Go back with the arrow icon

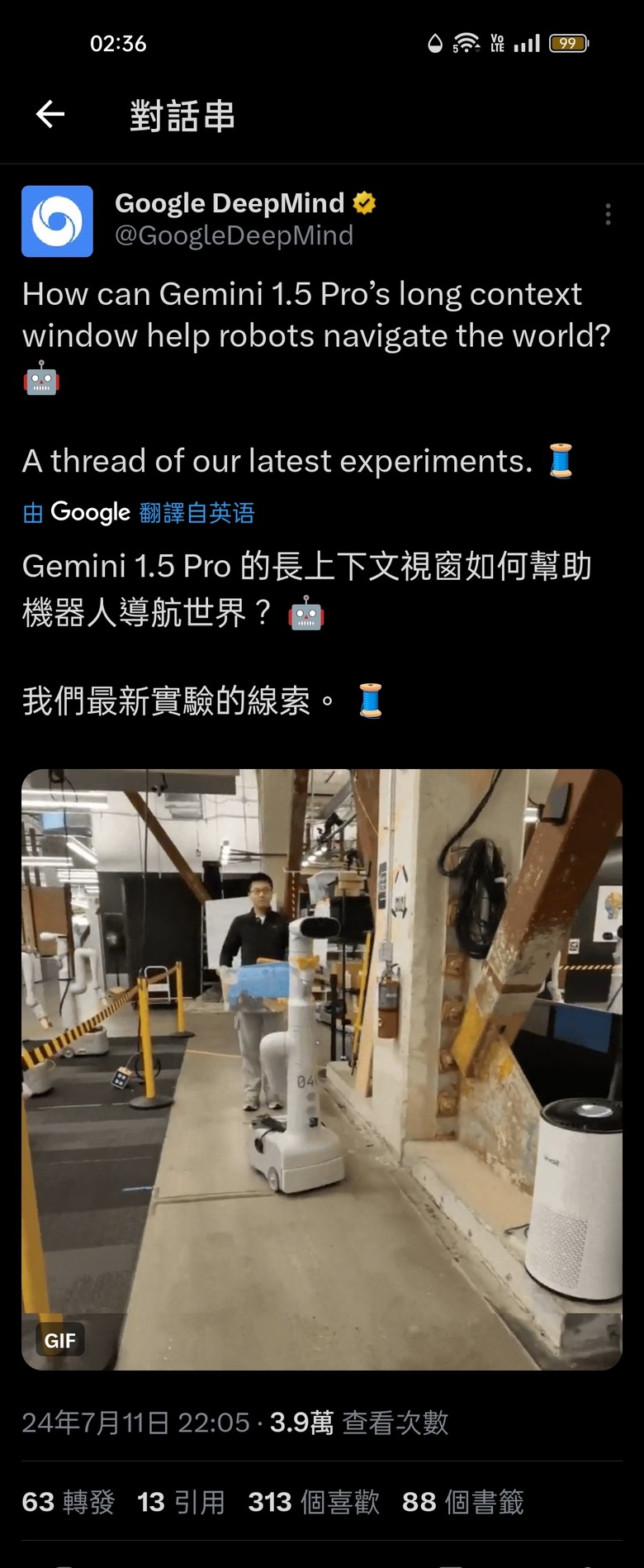point(50,114)
